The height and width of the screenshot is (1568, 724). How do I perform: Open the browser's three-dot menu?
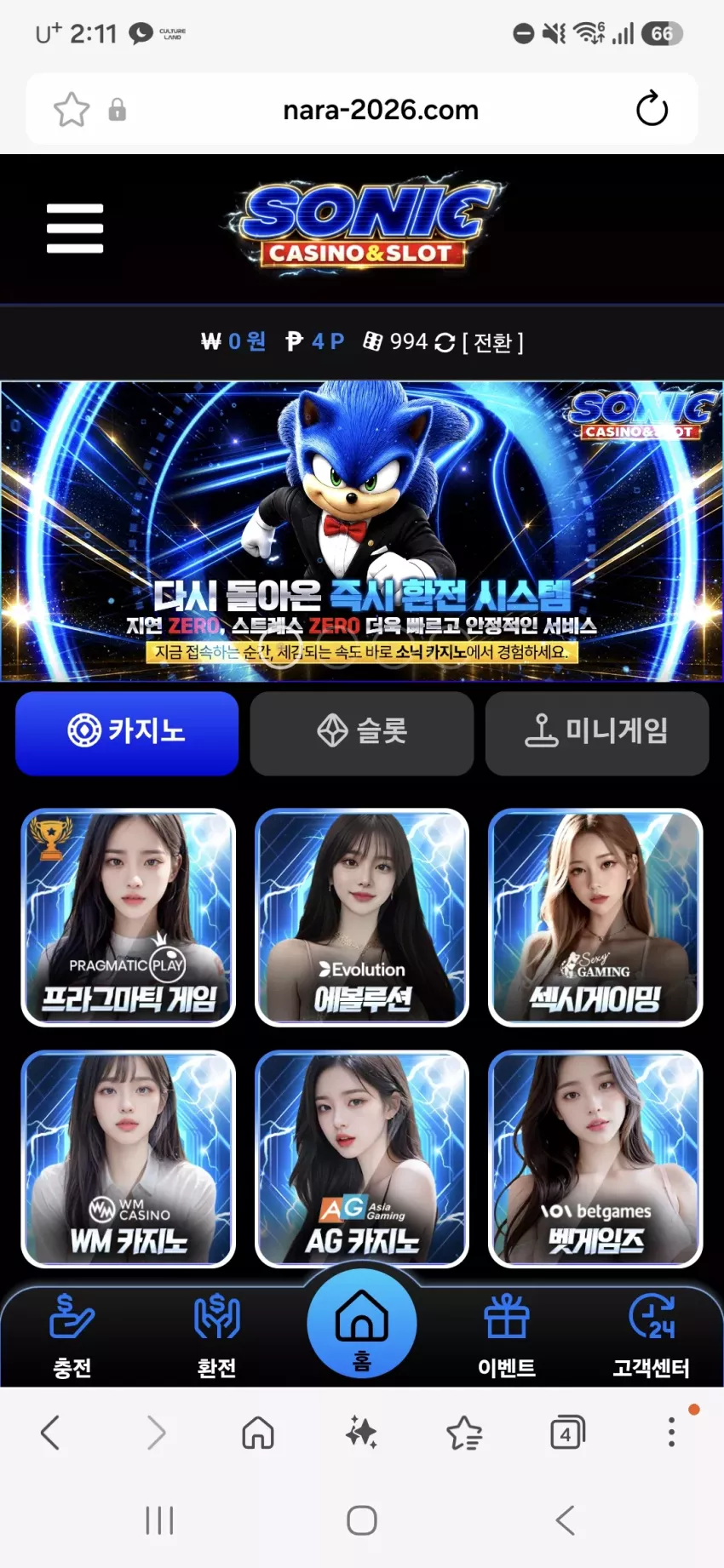[x=672, y=1432]
